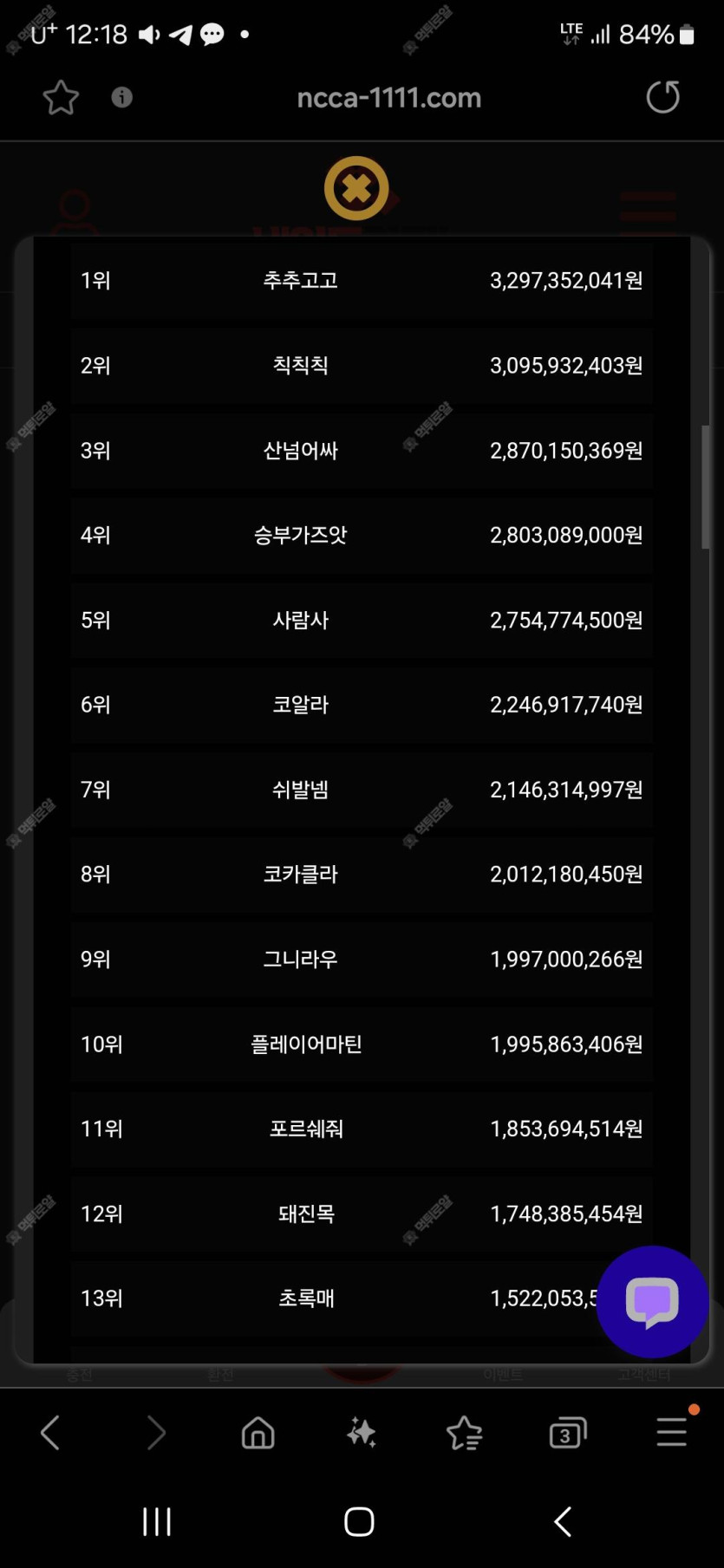The image size is (724, 1568).
Task: Bookmark this site with the star
Action: click(61, 97)
